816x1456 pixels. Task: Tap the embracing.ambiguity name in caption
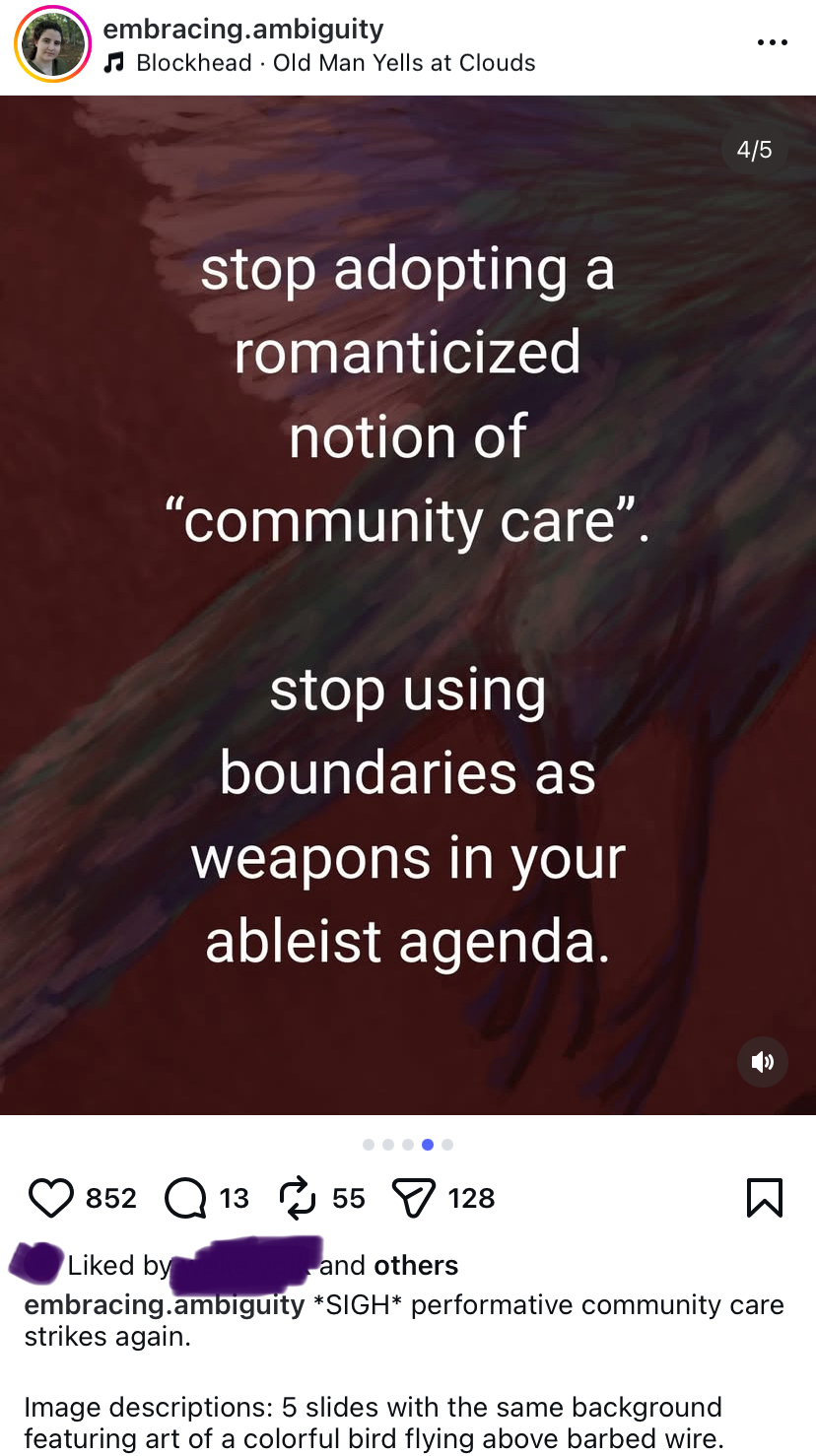click(164, 1304)
